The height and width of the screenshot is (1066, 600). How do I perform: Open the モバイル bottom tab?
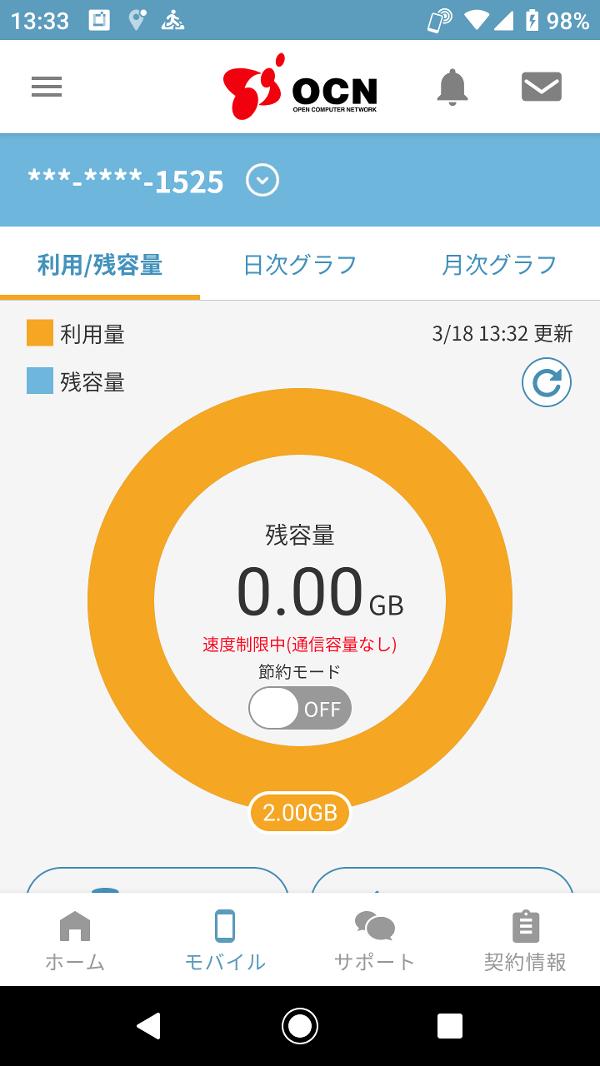tap(225, 940)
